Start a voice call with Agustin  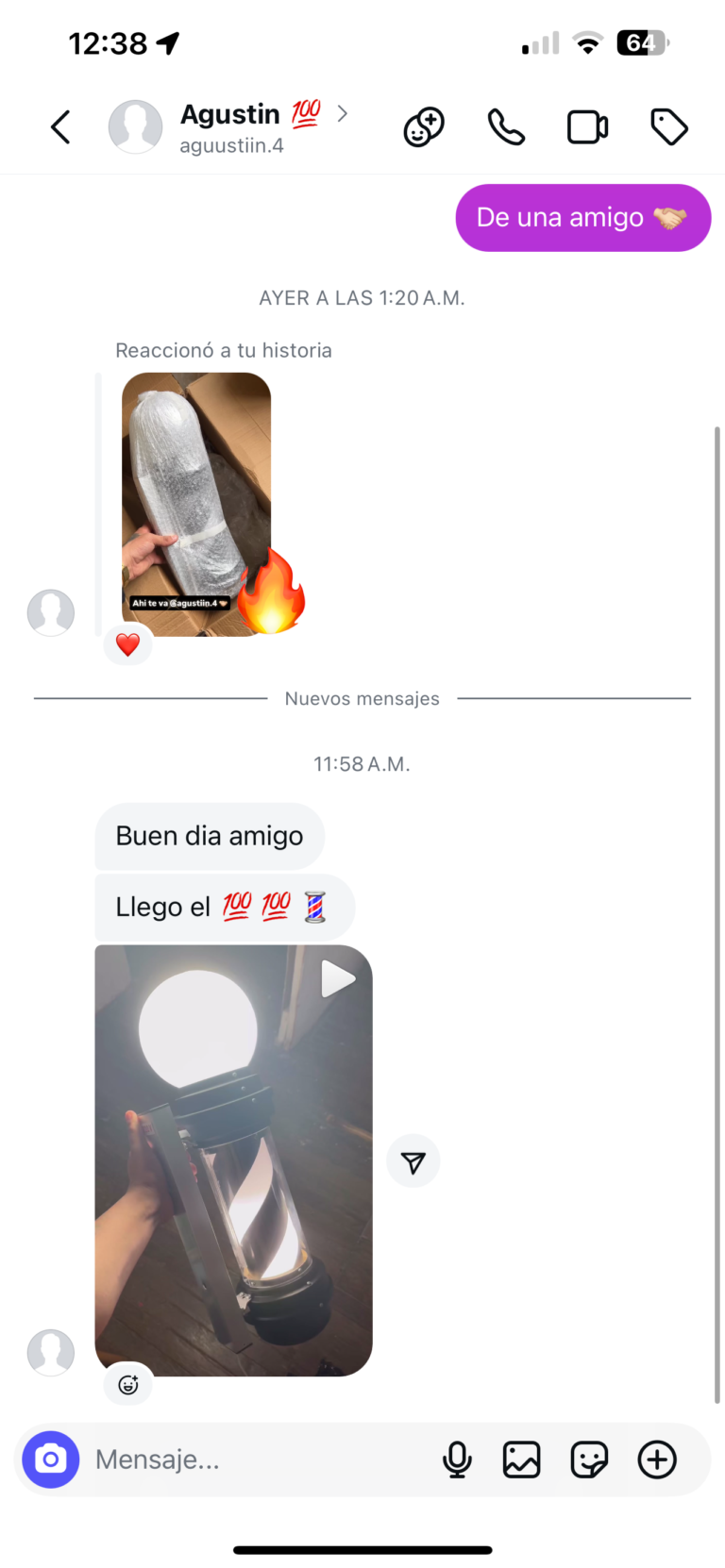(x=506, y=127)
